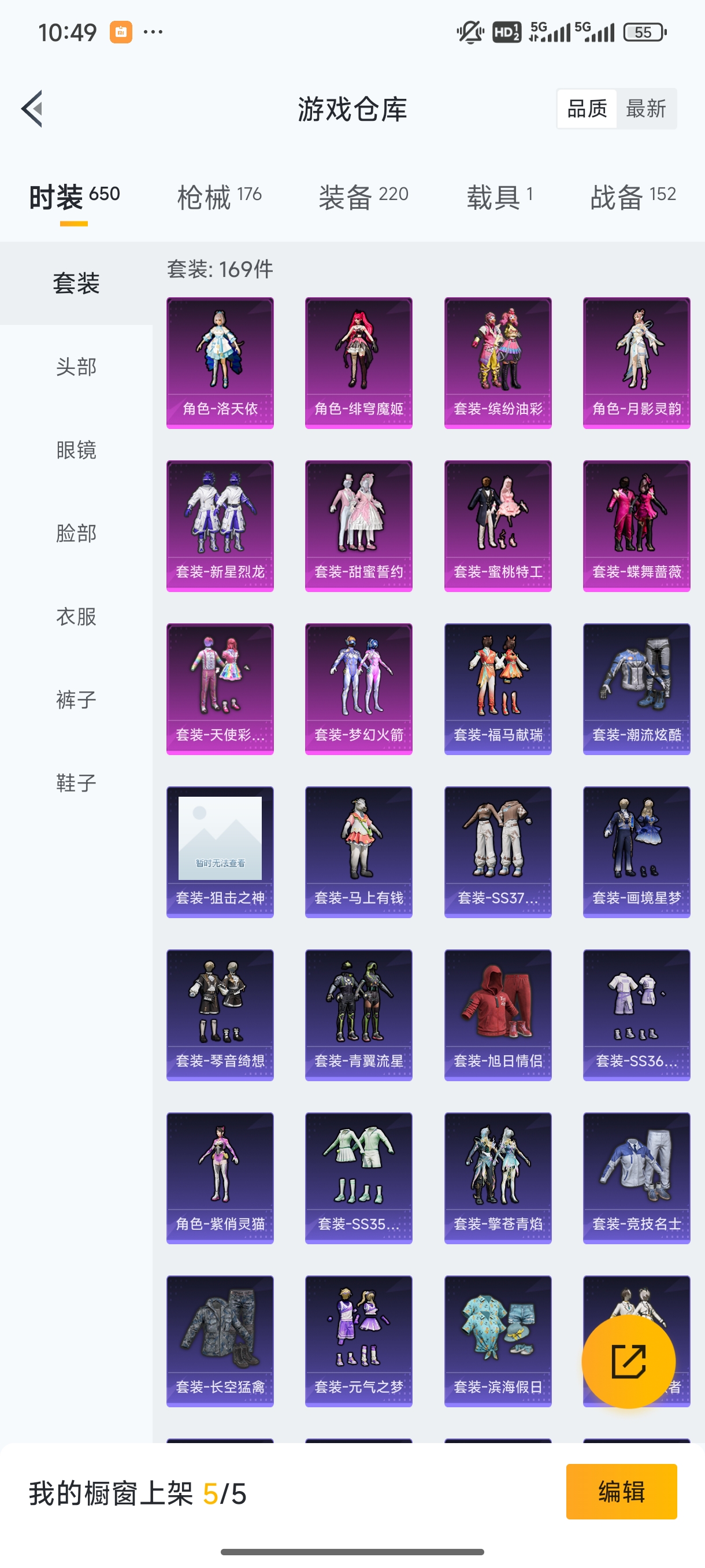Open the 脸部 category

(76, 533)
